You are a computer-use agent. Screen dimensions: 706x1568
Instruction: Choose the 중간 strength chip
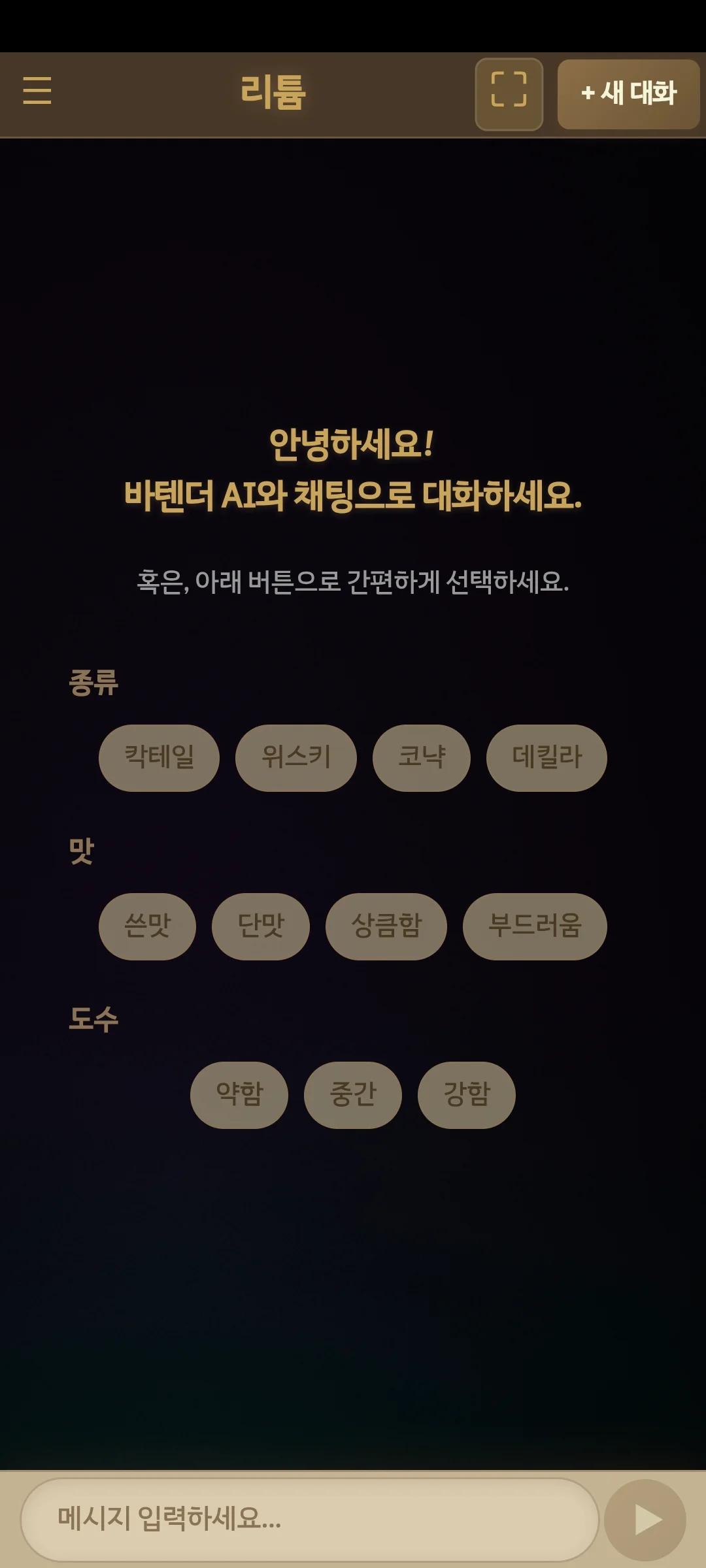coord(353,1095)
